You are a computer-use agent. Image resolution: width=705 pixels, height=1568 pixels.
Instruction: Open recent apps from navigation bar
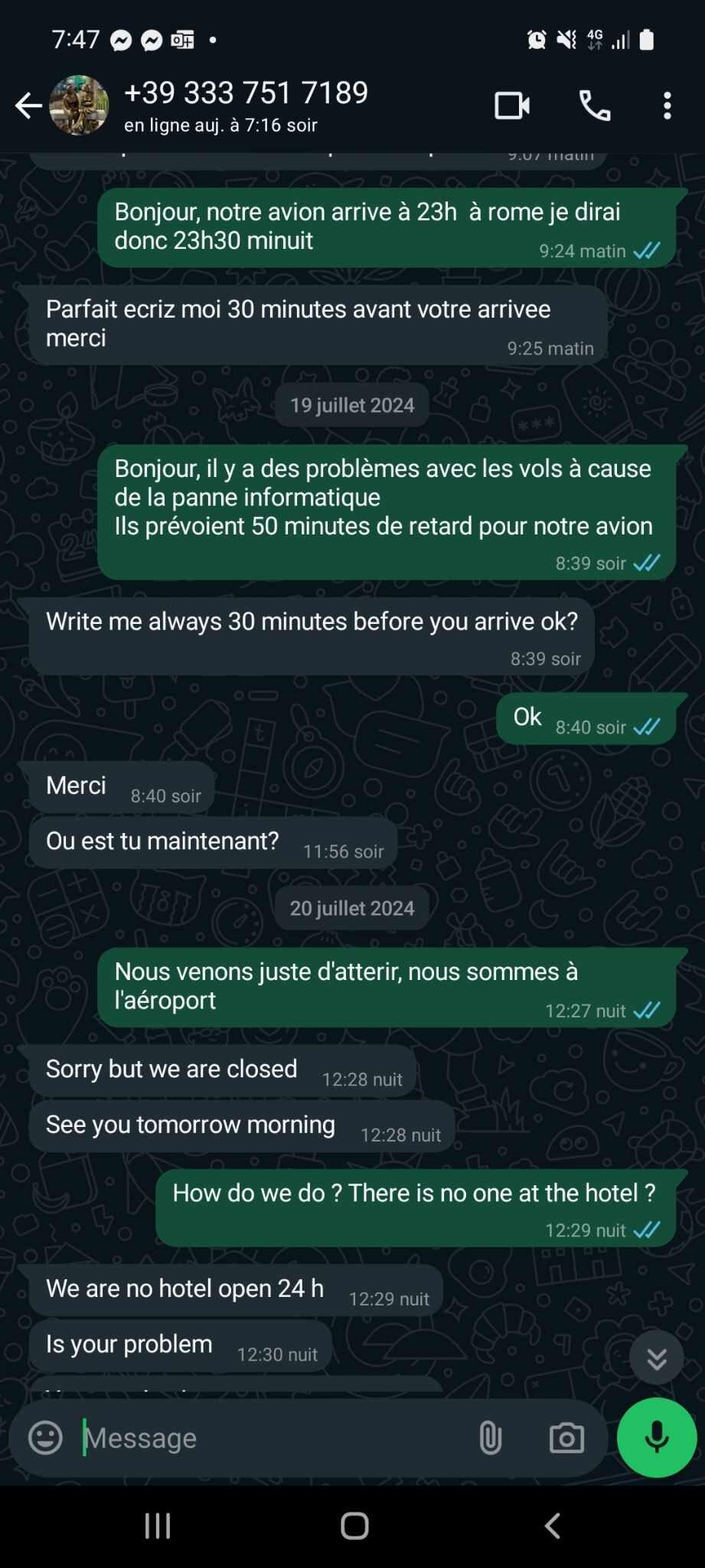tap(158, 1525)
